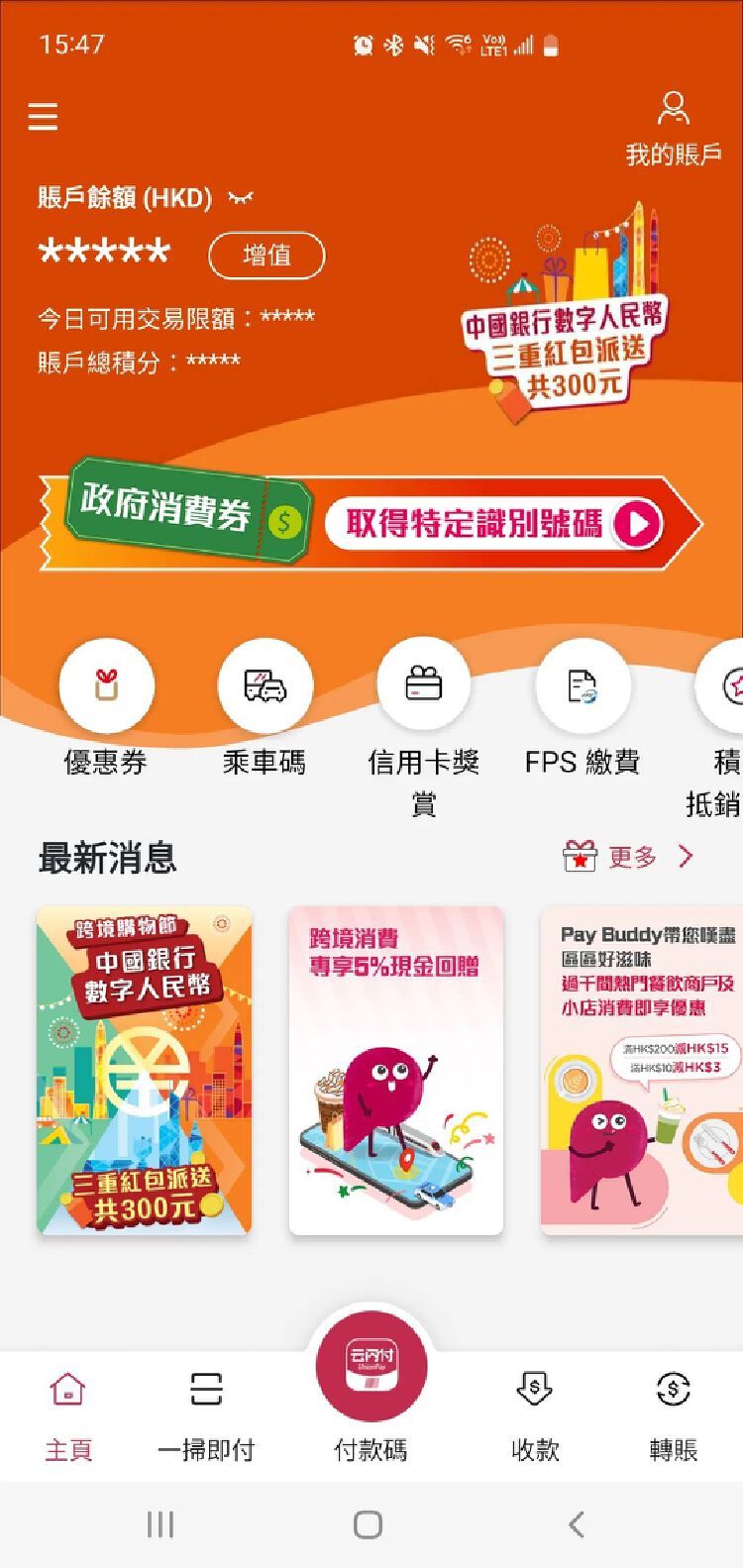Open 我的賬戶 profile page
The image size is (743, 1568).
[673, 127]
